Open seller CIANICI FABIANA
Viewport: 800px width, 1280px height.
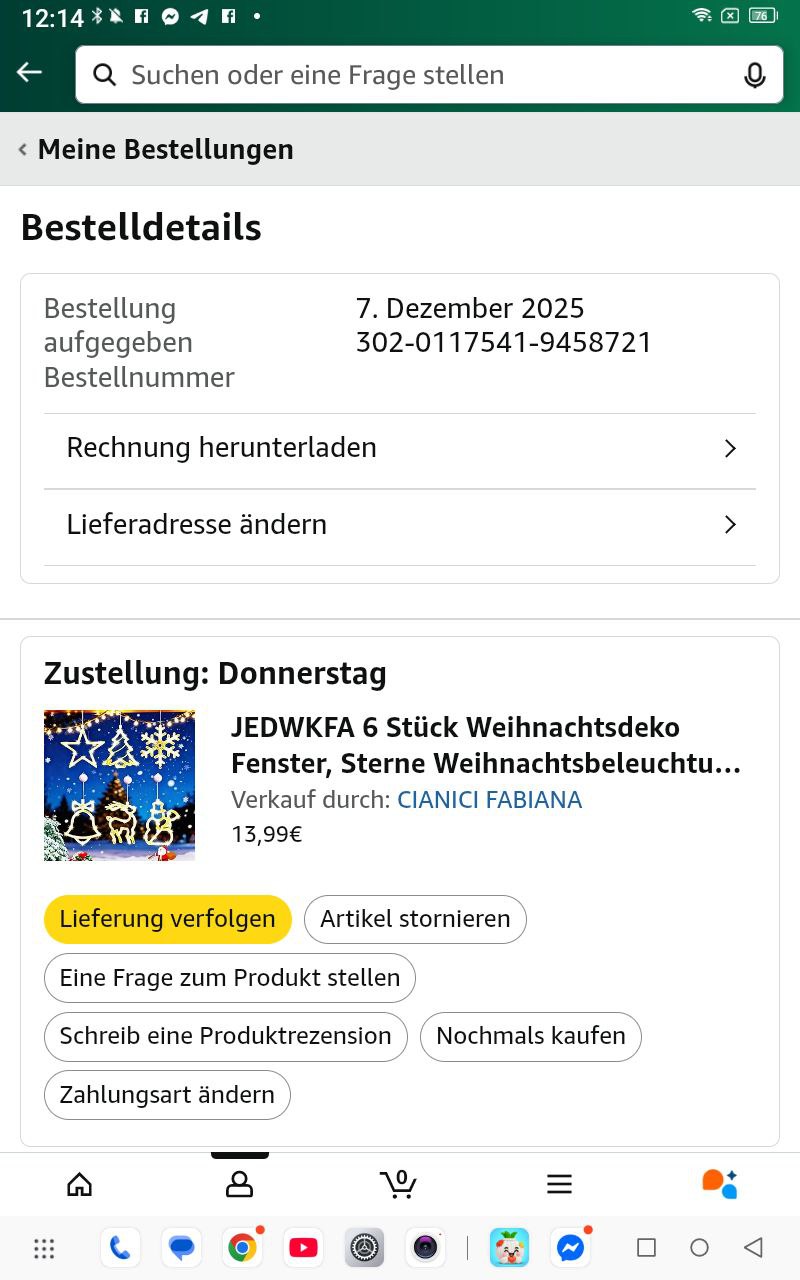(x=489, y=800)
